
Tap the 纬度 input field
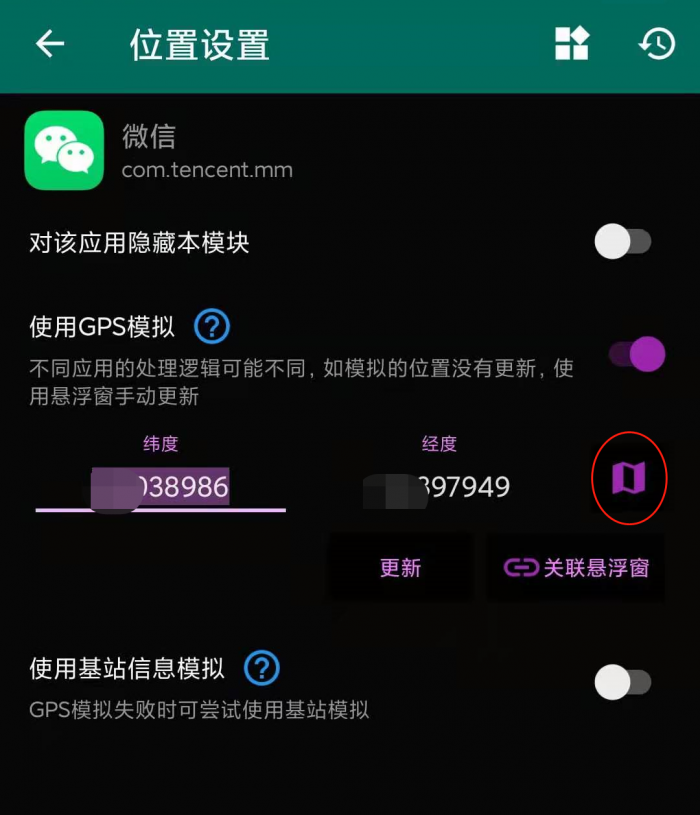click(160, 487)
